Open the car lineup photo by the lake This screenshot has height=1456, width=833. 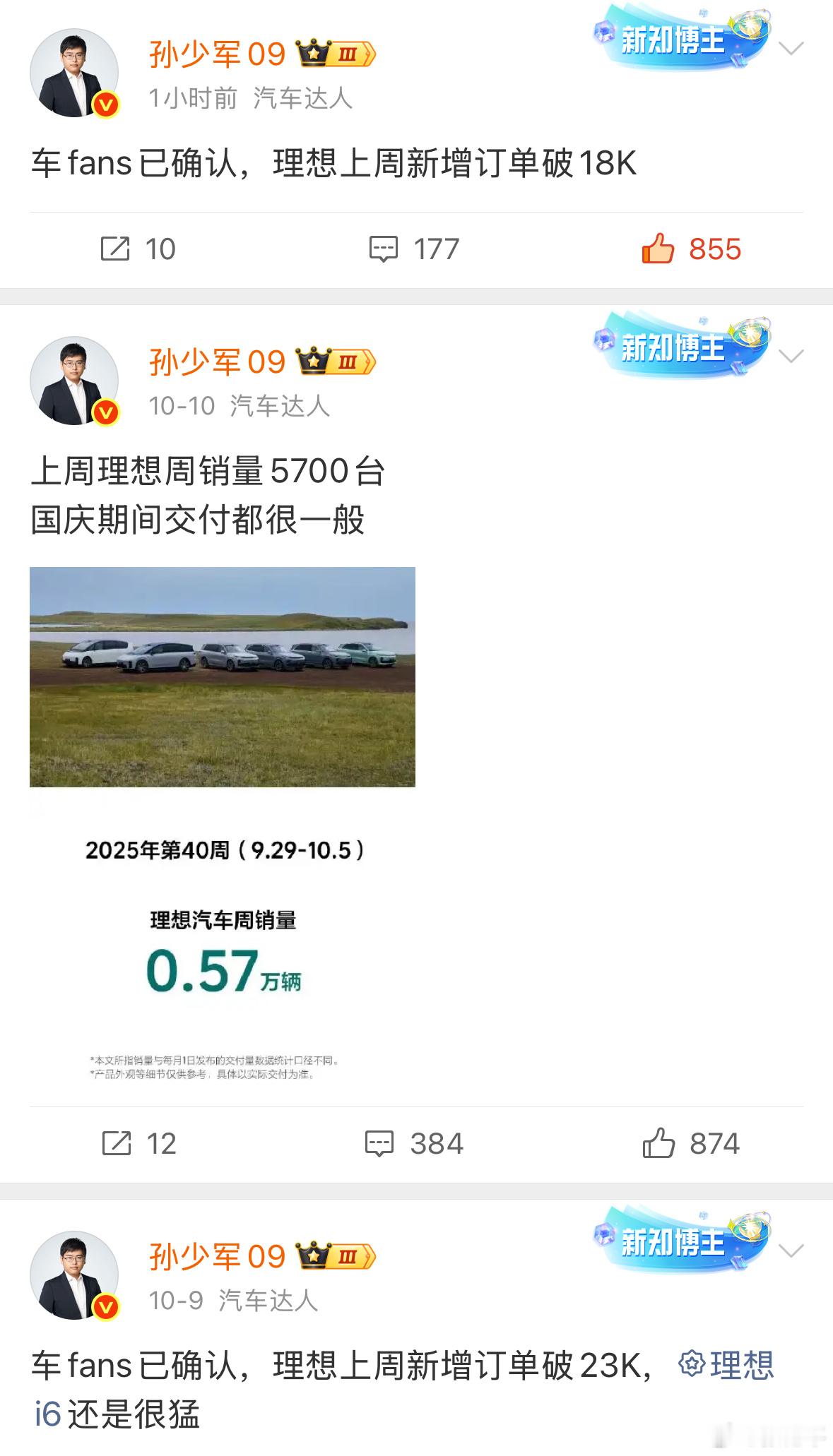(x=223, y=676)
